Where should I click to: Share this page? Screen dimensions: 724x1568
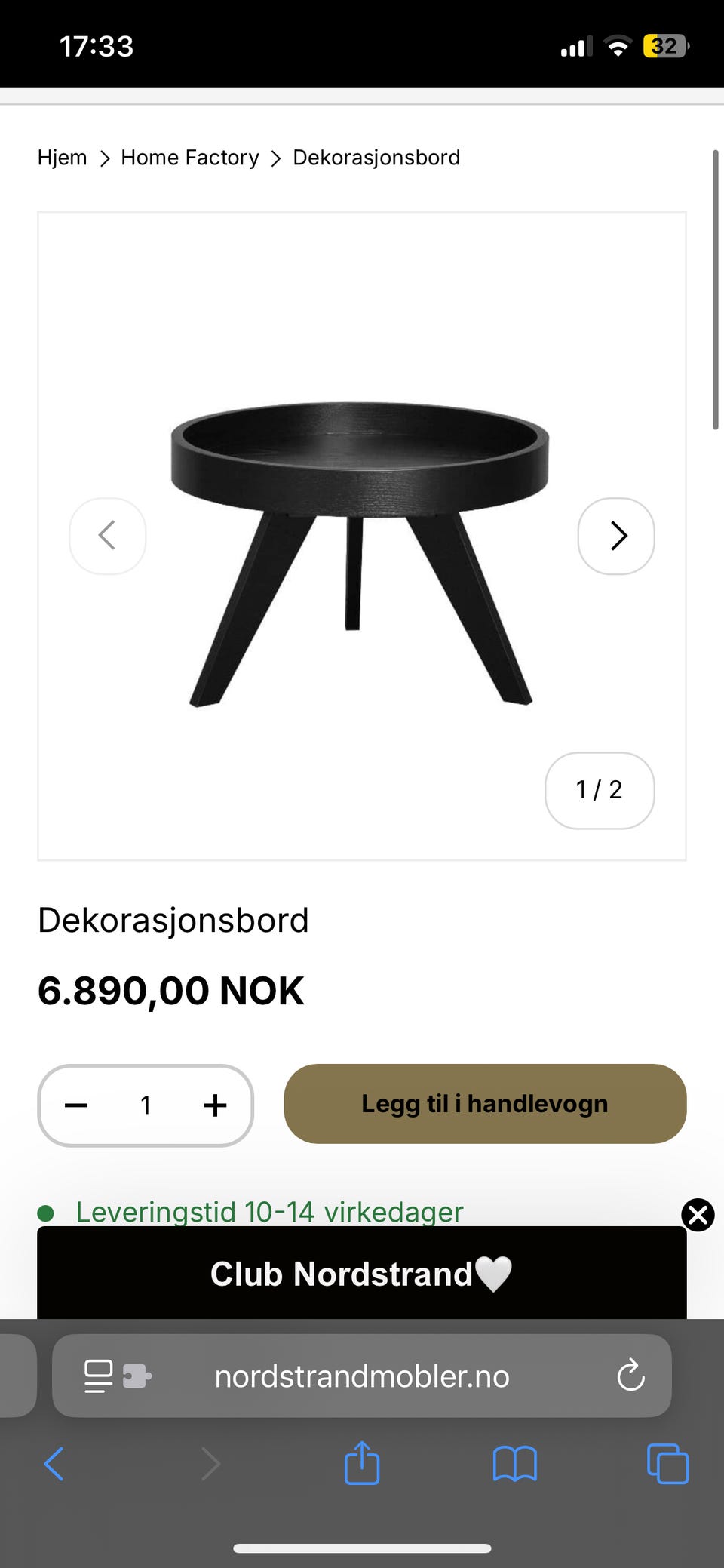click(362, 1463)
